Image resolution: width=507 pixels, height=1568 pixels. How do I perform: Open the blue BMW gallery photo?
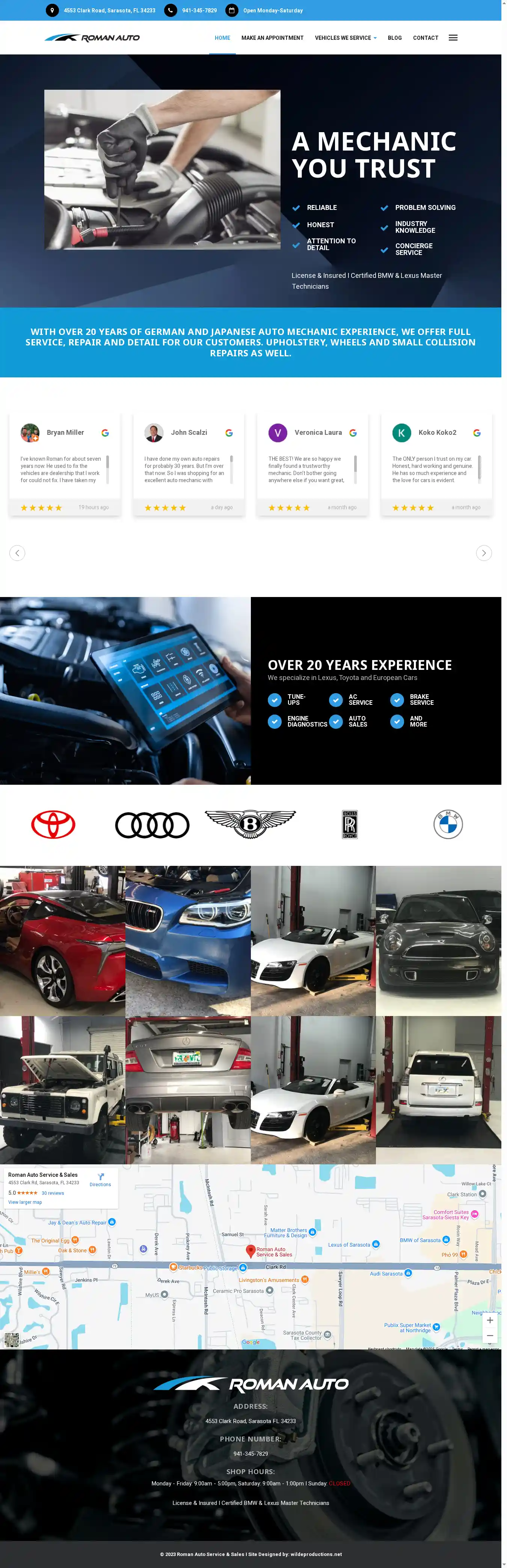[187, 941]
